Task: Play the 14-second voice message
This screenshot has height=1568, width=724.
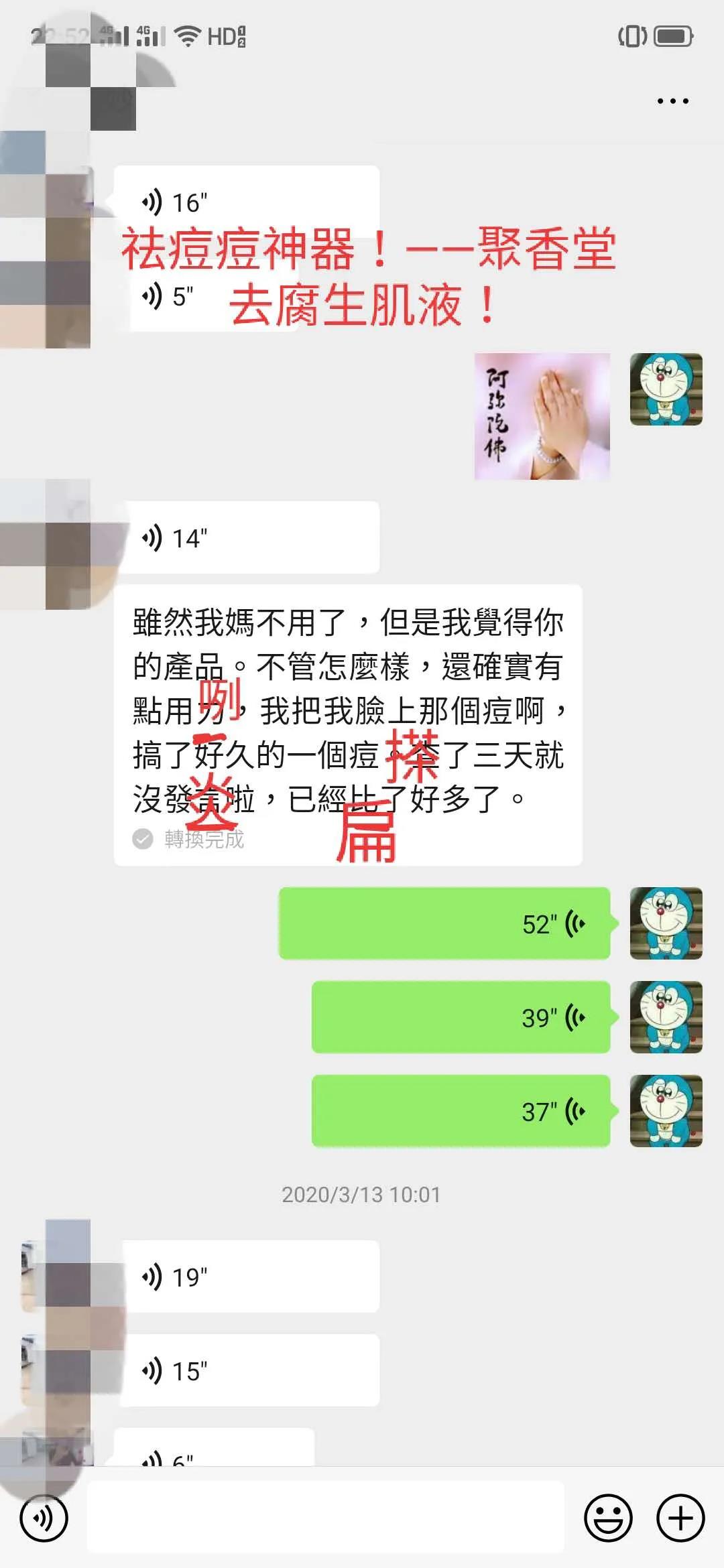Action: 246,537
